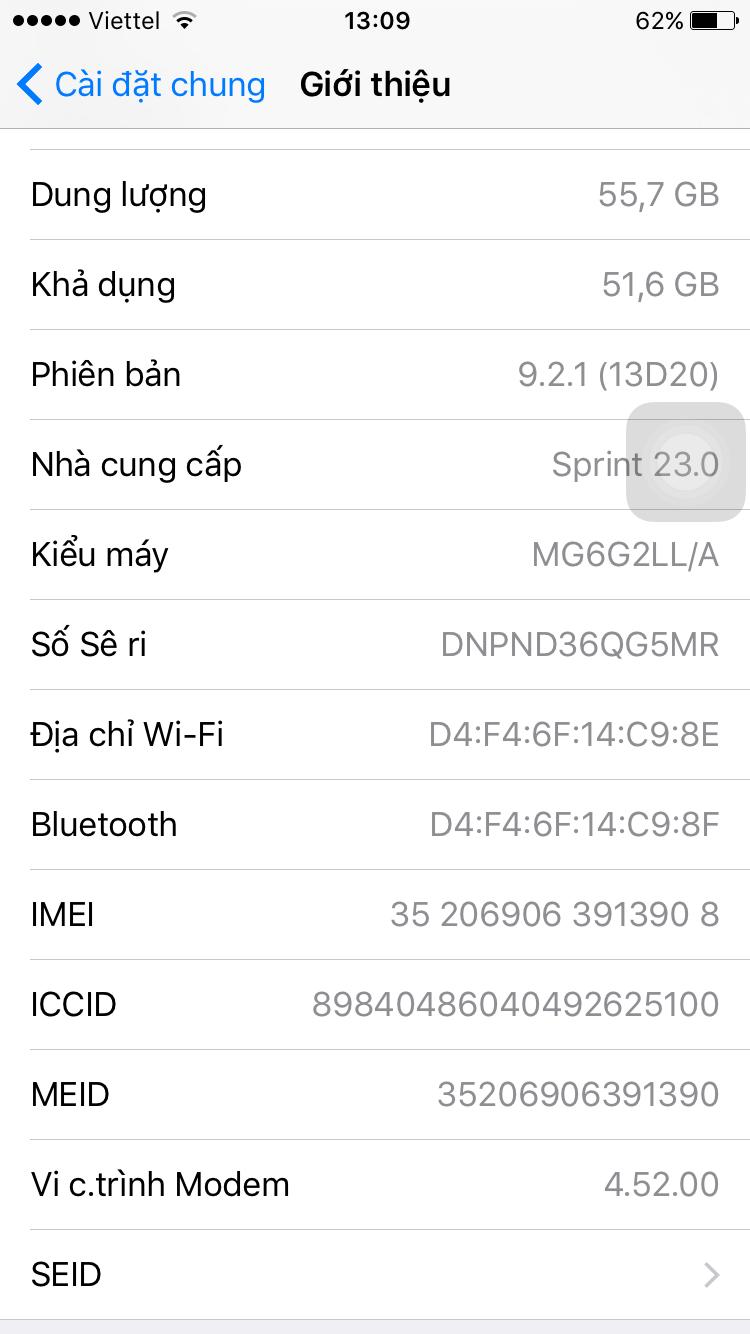The height and width of the screenshot is (1334, 750).
Task: Go back to Cài đặt chung
Action: (142, 85)
